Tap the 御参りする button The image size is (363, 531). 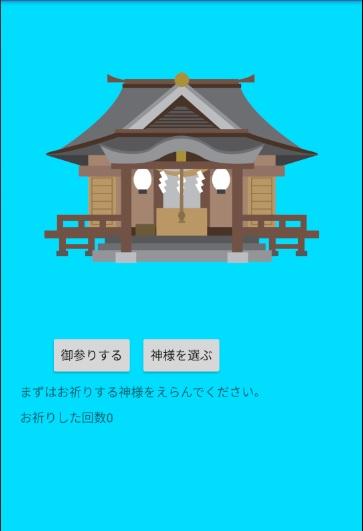coord(92,355)
